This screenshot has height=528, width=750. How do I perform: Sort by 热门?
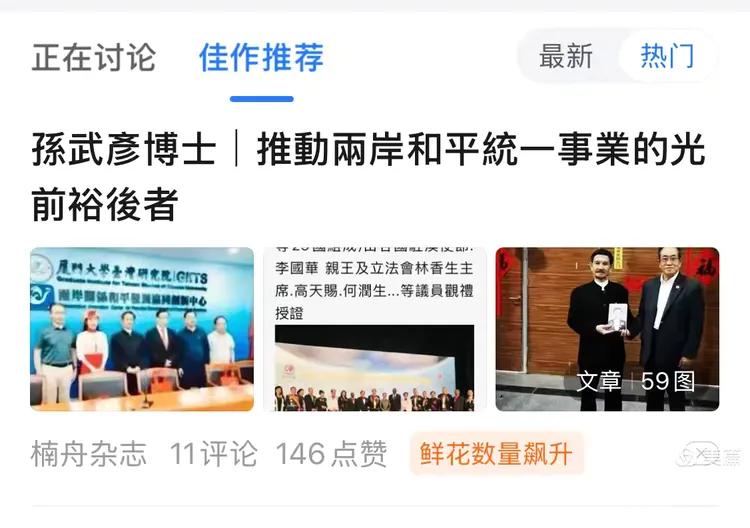coord(667,56)
